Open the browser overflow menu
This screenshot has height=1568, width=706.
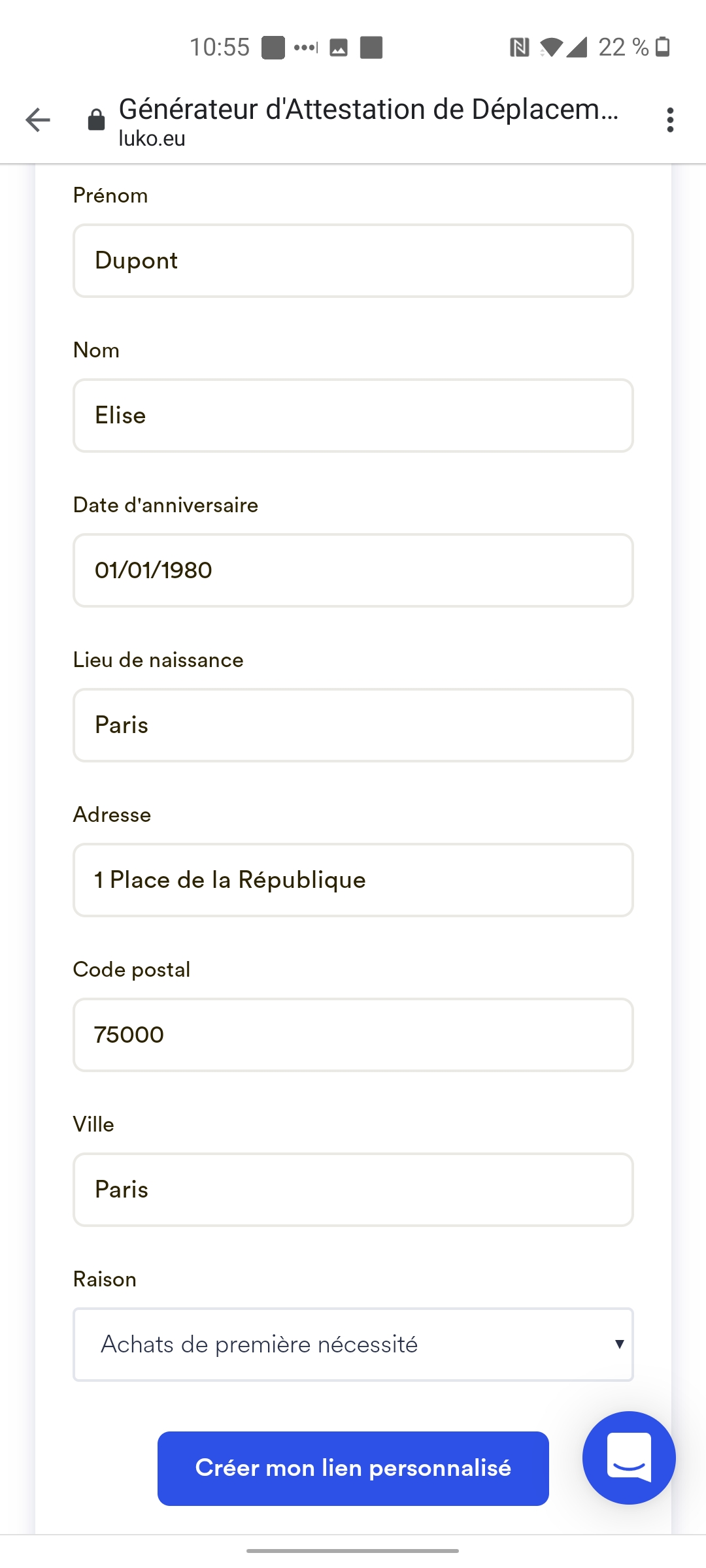click(670, 120)
